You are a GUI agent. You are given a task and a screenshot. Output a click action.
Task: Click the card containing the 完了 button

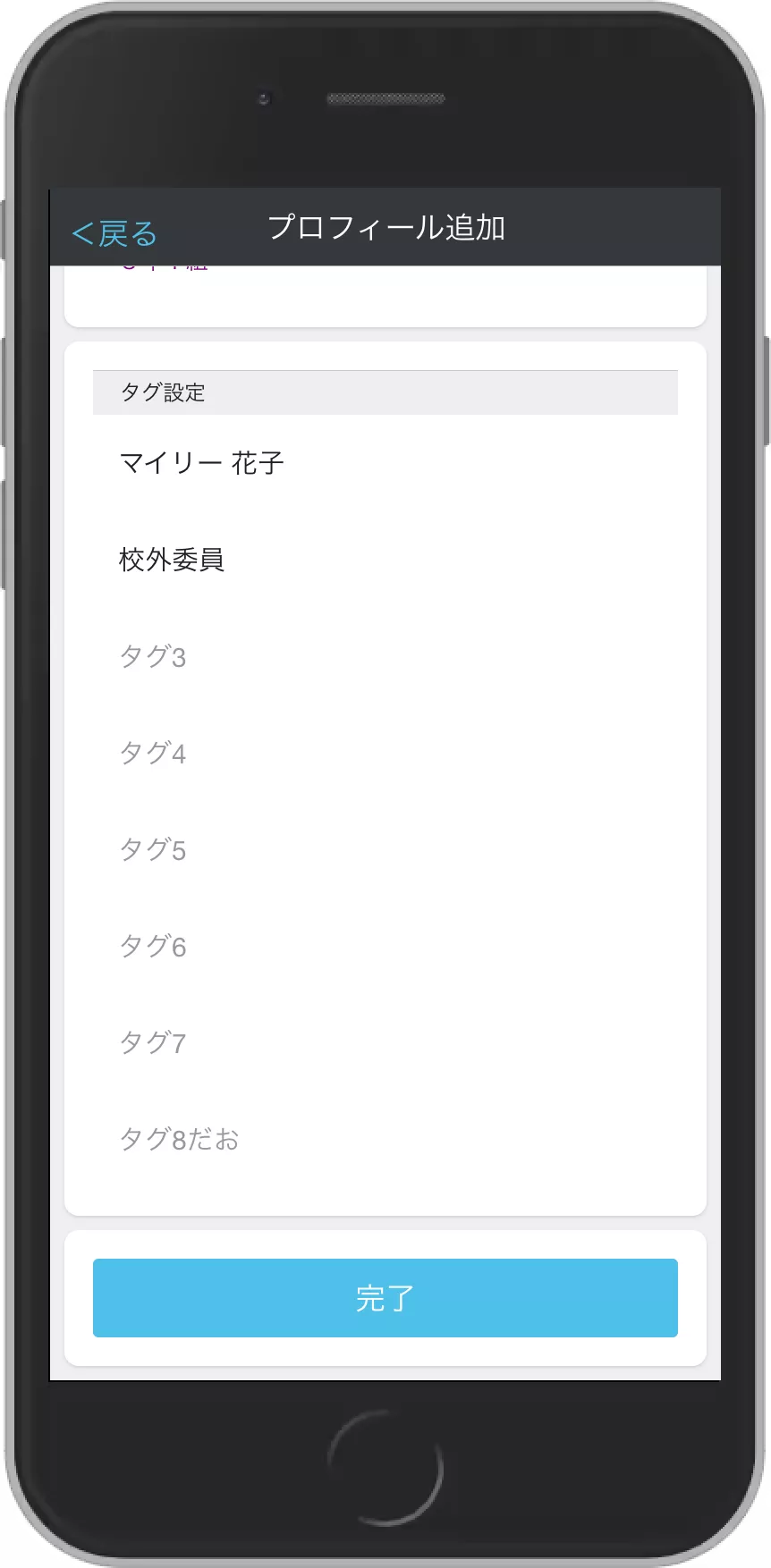pyautogui.click(x=385, y=1296)
